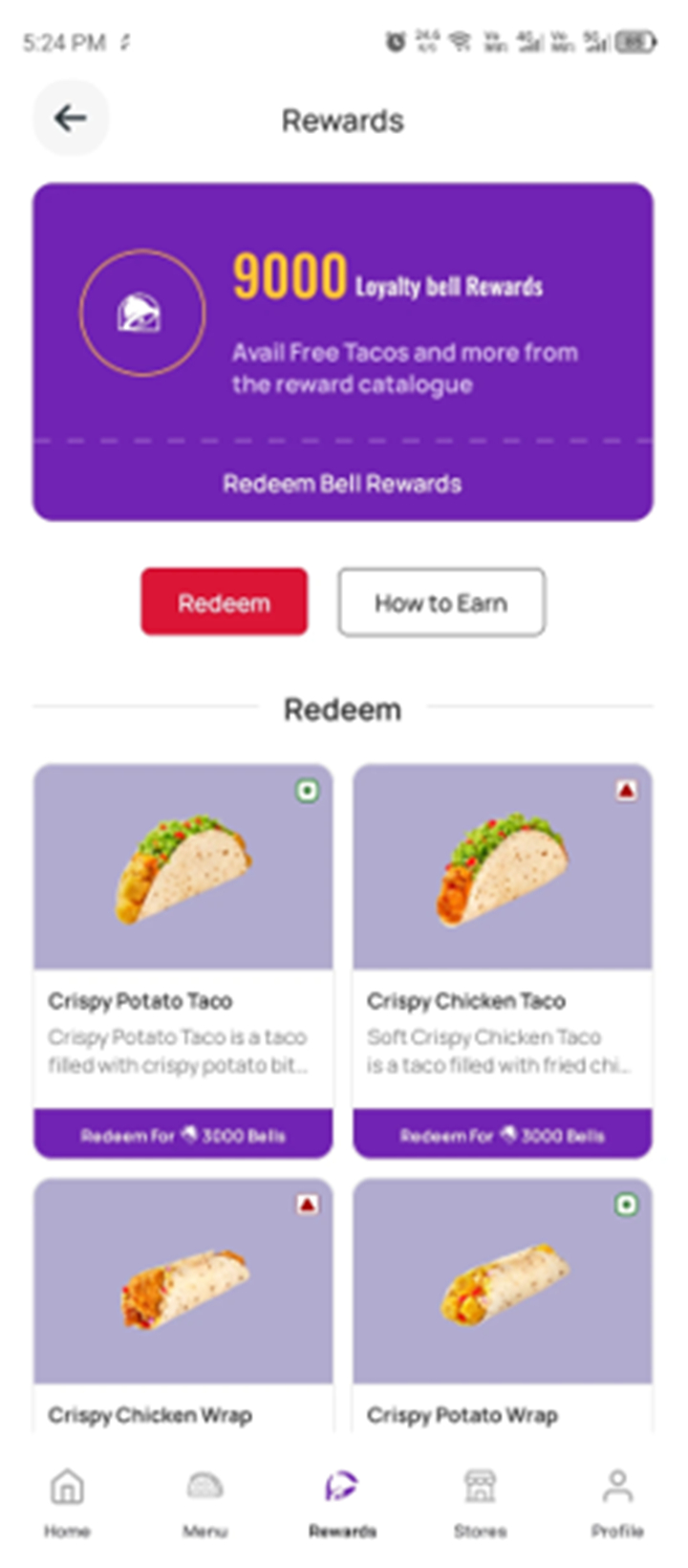The height and width of the screenshot is (1568, 688).
Task: View the Crispy Chicken Wrap reward
Action: [183, 1306]
